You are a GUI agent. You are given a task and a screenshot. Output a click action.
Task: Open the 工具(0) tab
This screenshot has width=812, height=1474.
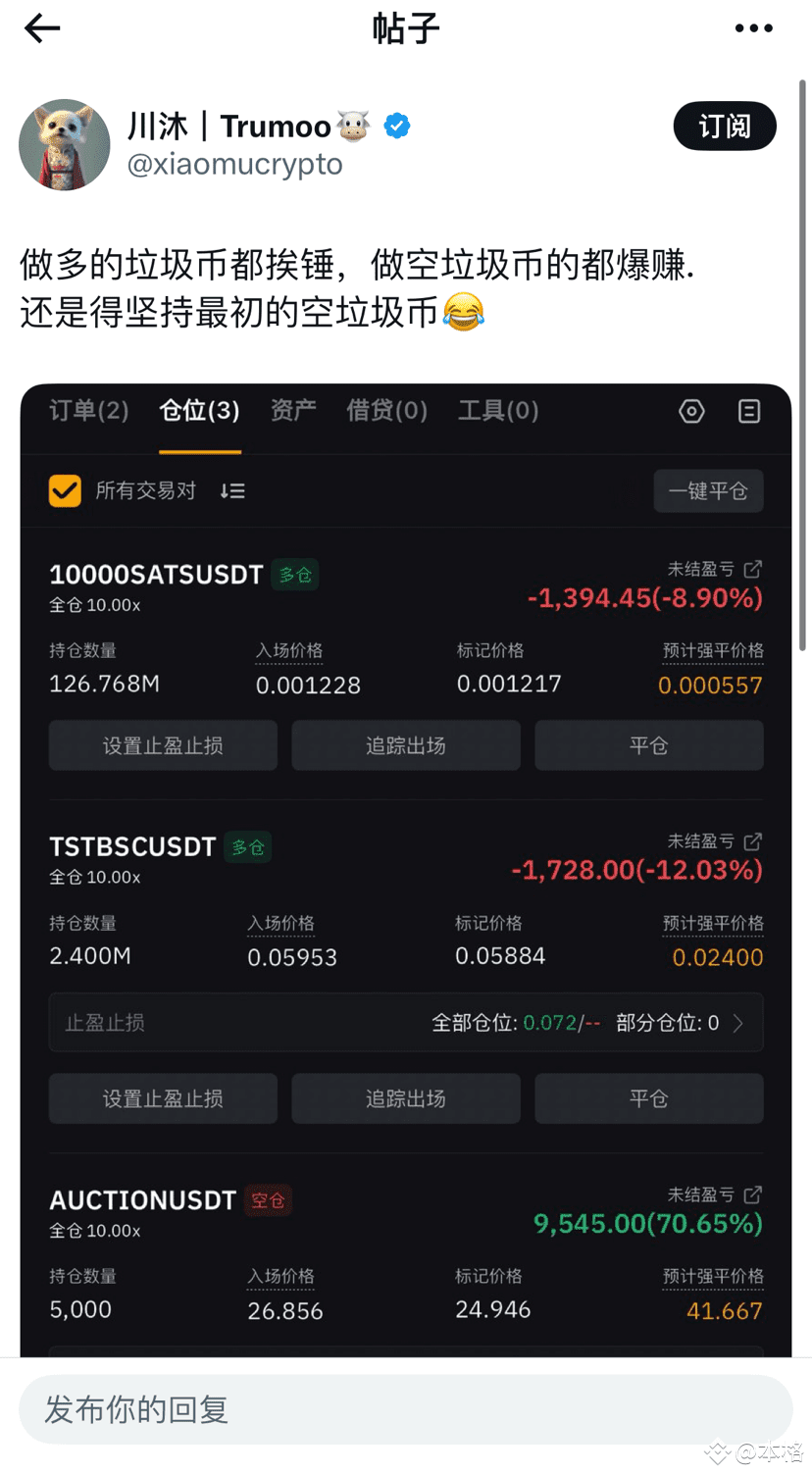point(497,411)
